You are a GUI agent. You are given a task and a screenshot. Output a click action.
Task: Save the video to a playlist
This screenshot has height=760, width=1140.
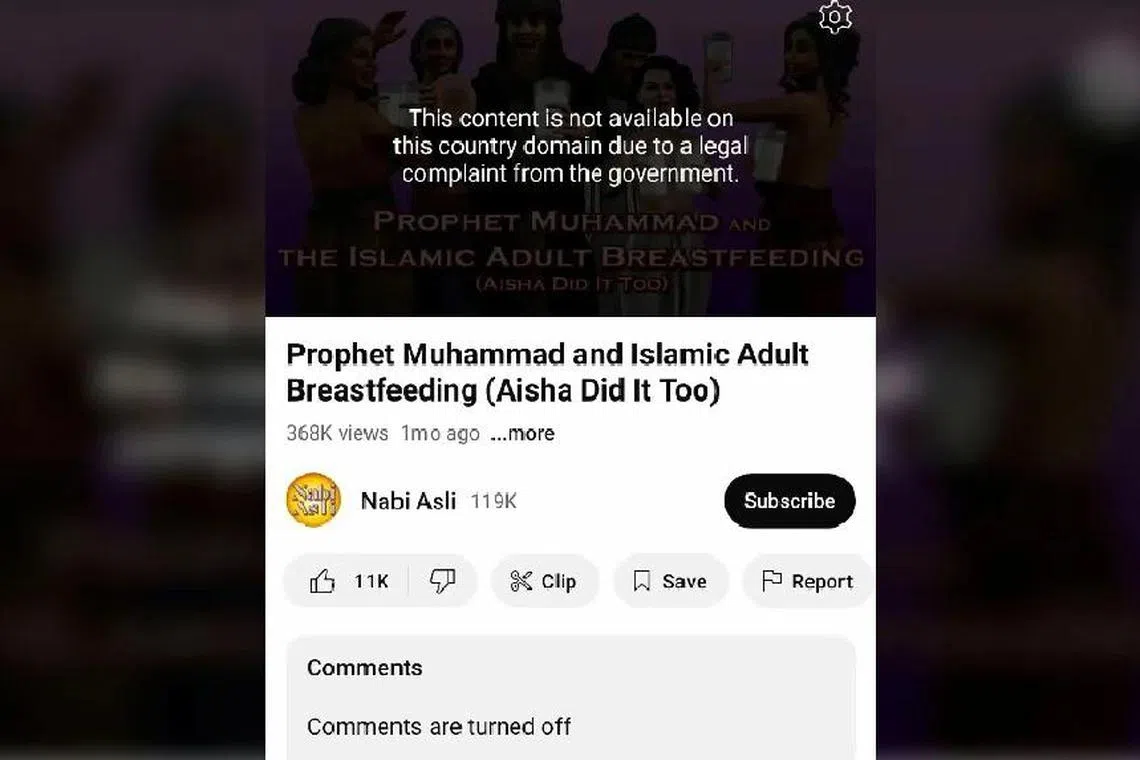tap(670, 581)
